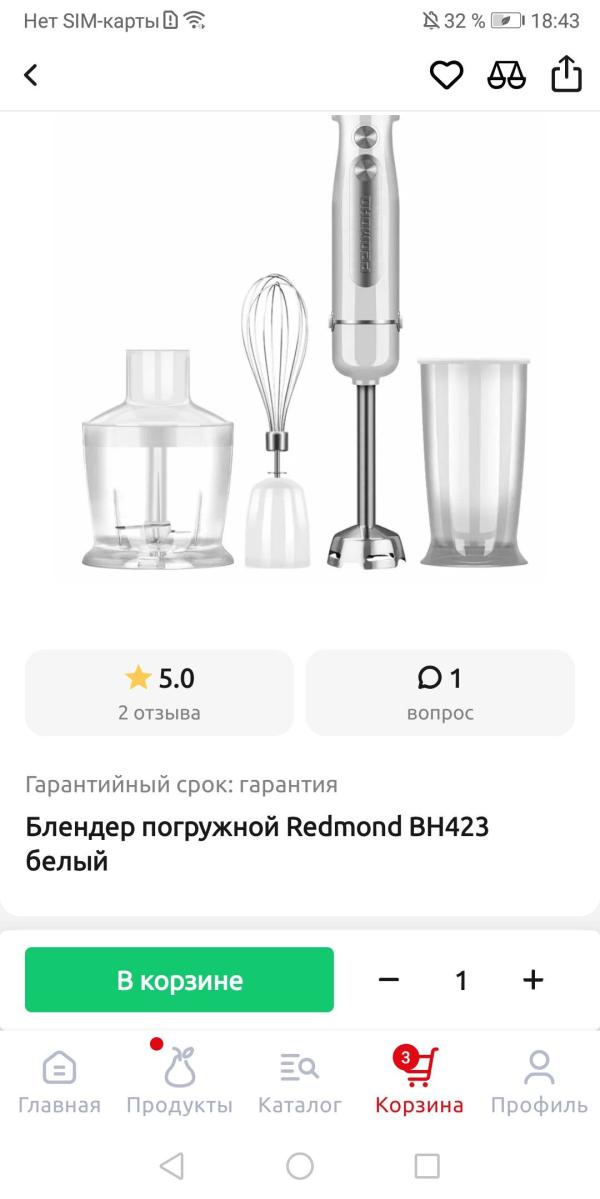This screenshot has height=1199, width=600.
Task: Open the Корзина tab
Action: [x=419, y=1082]
